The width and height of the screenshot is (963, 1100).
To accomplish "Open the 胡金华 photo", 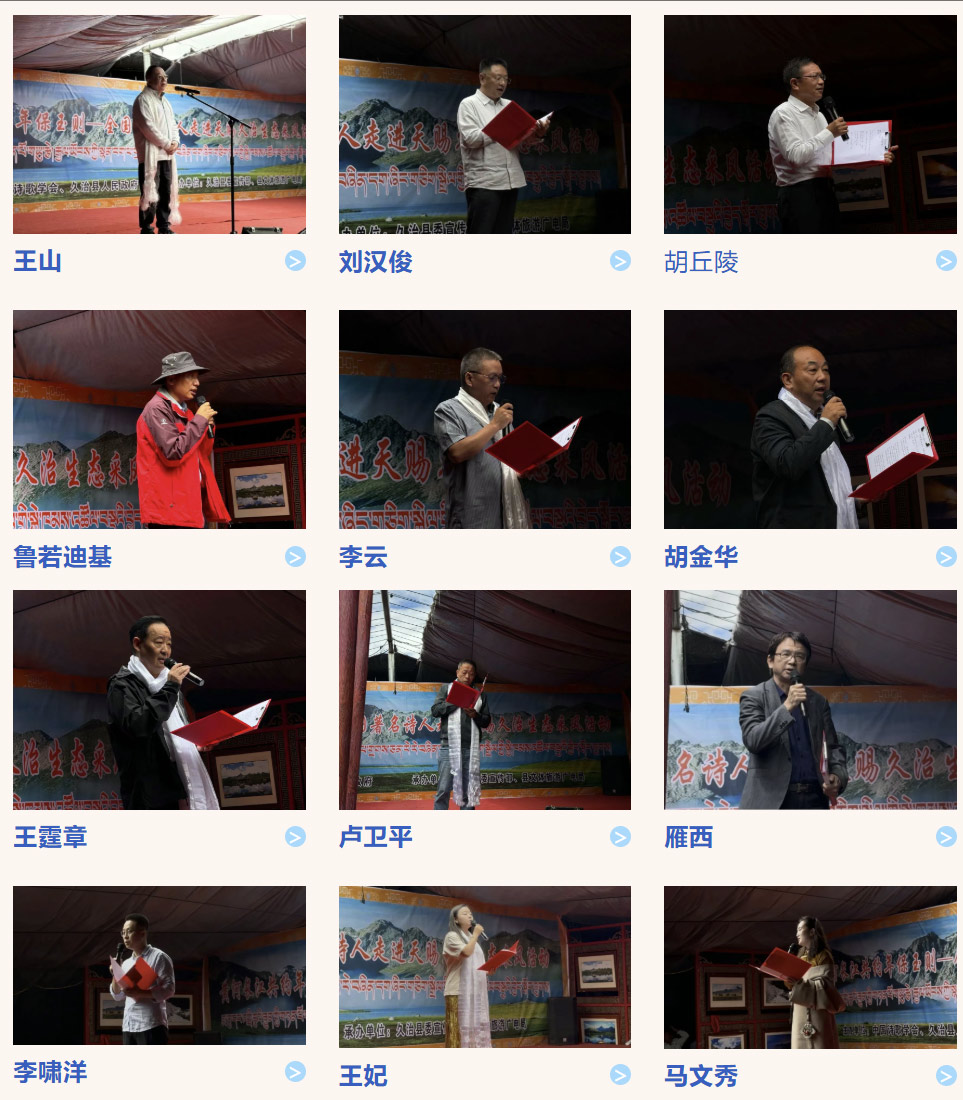I will point(810,419).
